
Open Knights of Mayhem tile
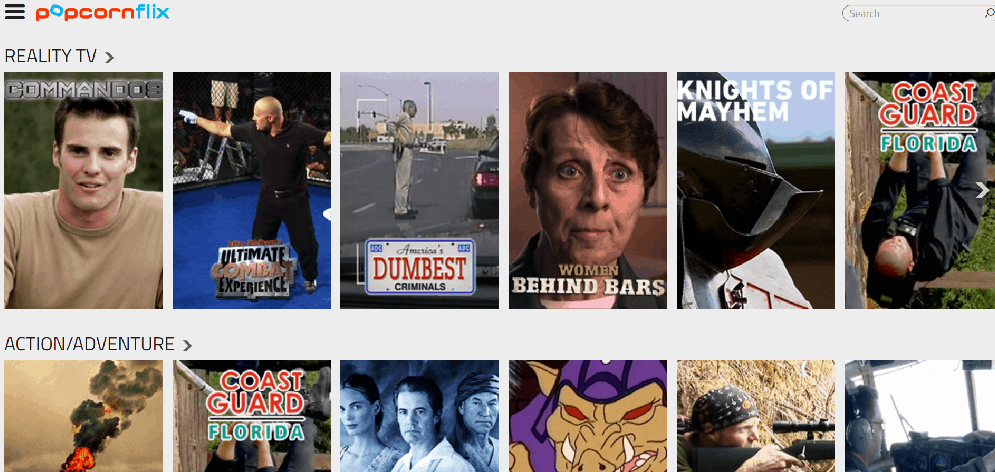(x=755, y=190)
